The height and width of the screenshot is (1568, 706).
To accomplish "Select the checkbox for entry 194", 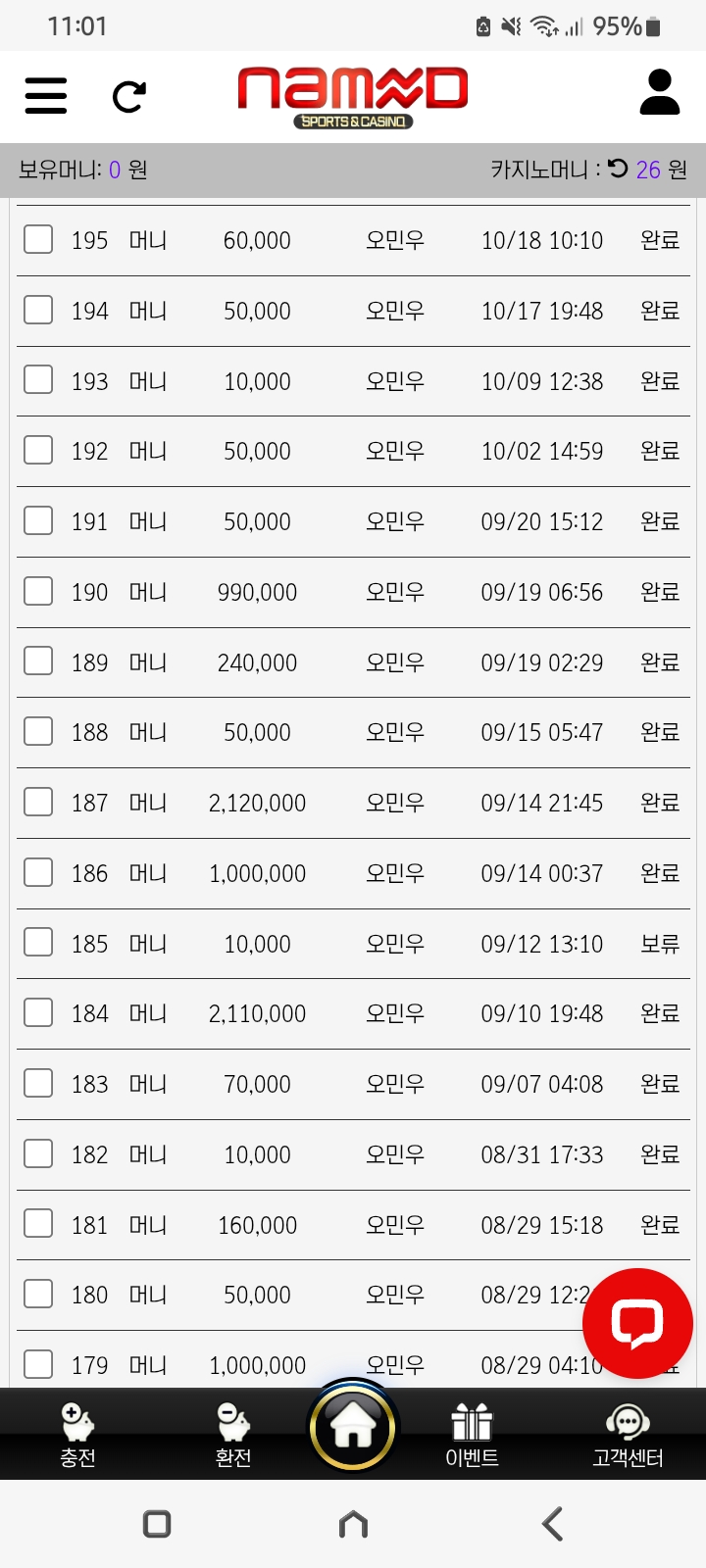I will tap(38, 310).
